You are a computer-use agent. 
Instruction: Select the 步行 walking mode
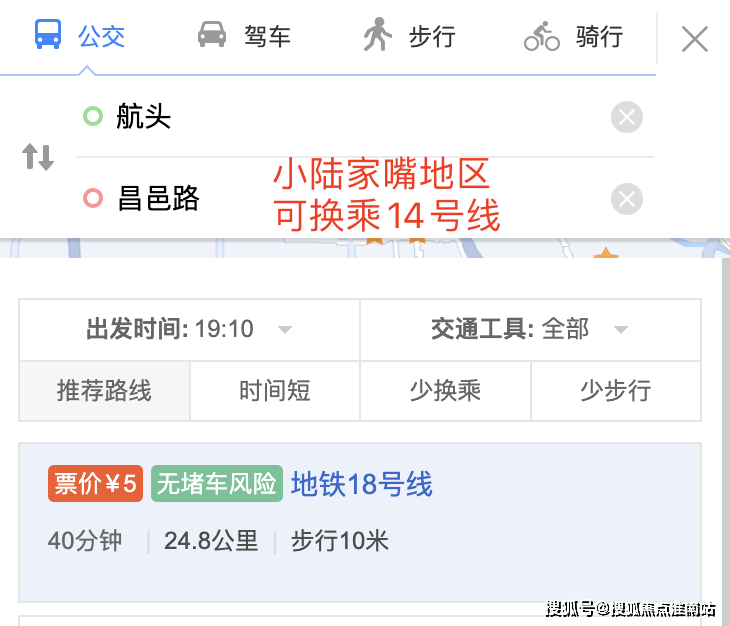coord(408,37)
